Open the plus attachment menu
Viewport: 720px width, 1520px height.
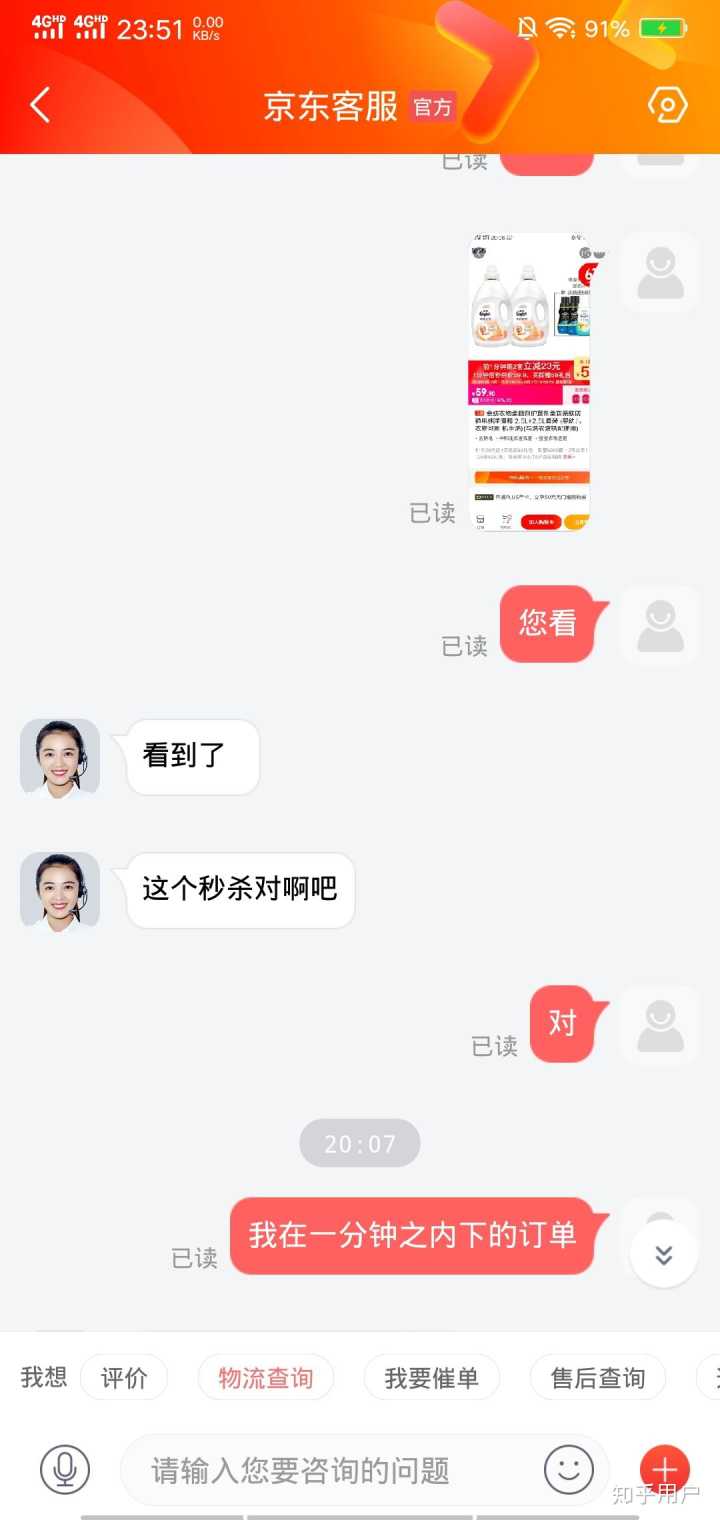pyautogui.click(x=664, y=1469)
